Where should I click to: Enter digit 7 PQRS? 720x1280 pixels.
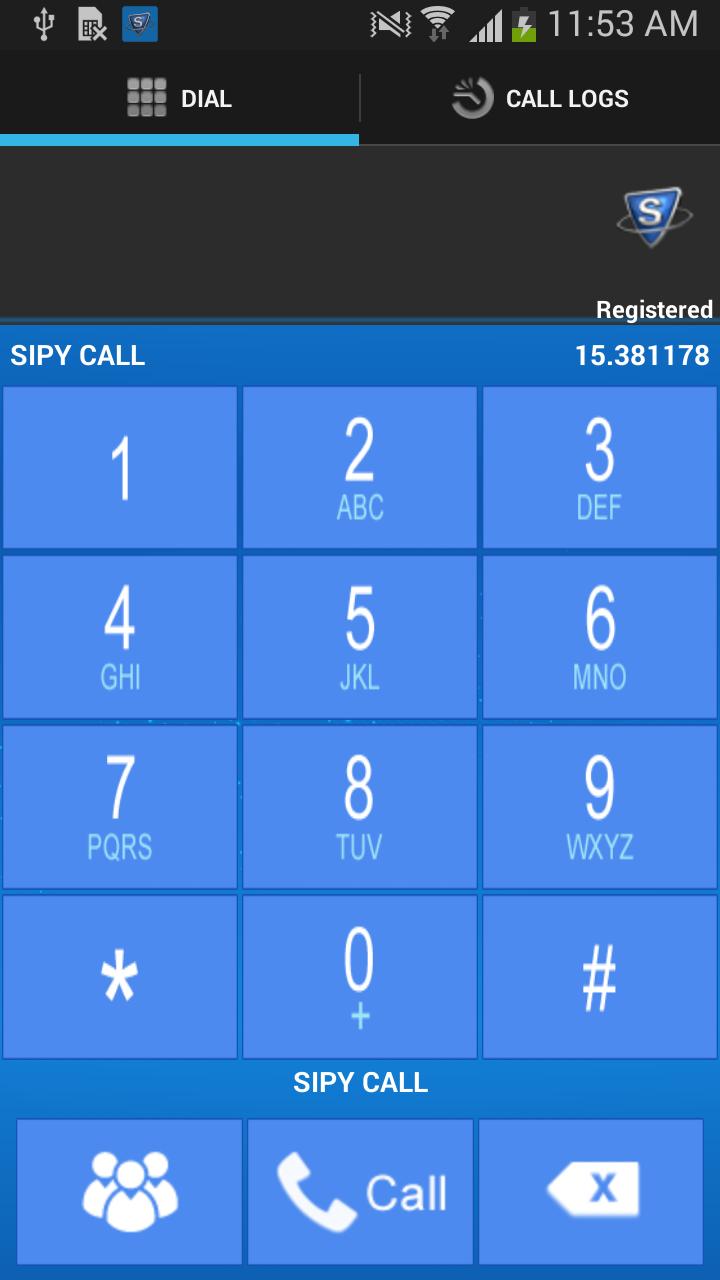click(x=120, y=807)
